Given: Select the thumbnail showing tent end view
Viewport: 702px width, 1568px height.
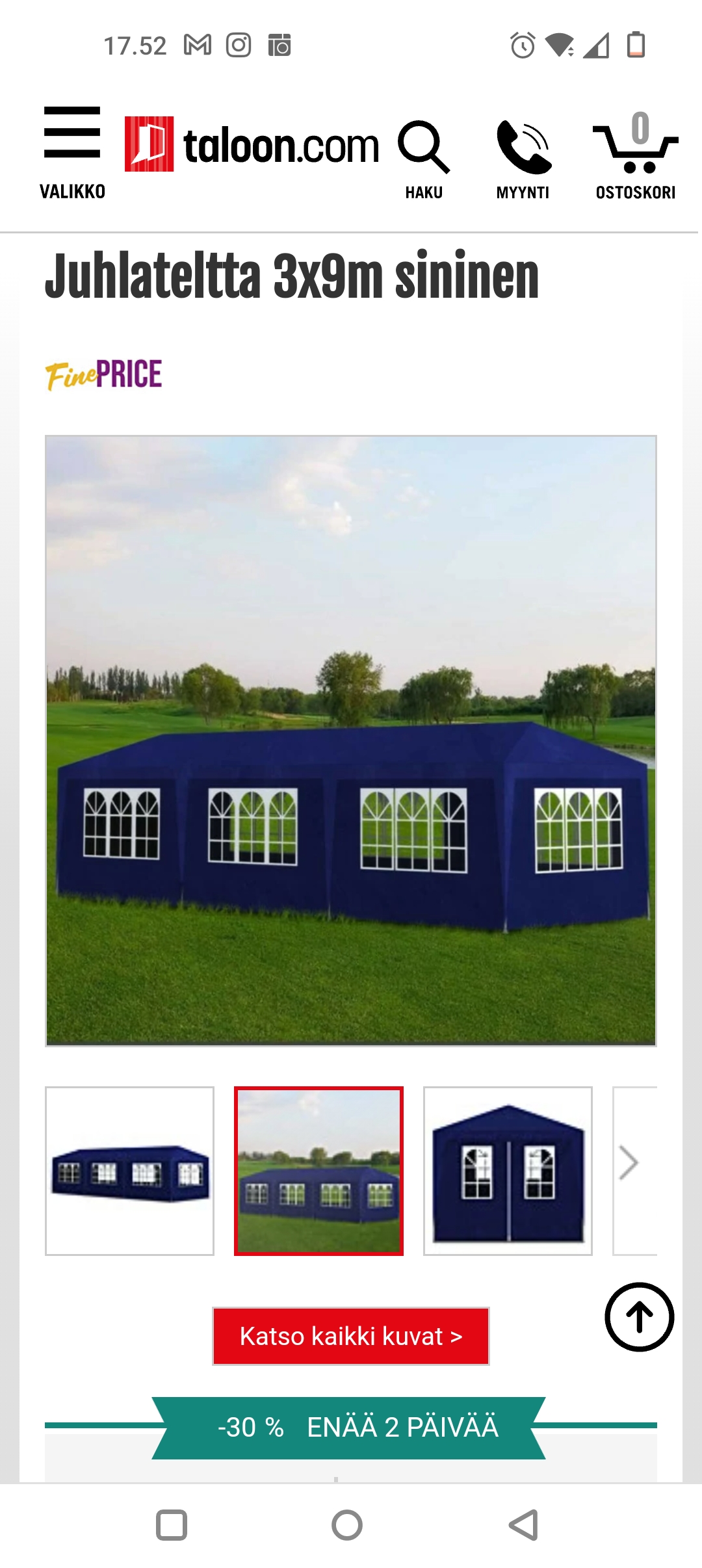Looking at the screenshot, I should [508, 1171].
